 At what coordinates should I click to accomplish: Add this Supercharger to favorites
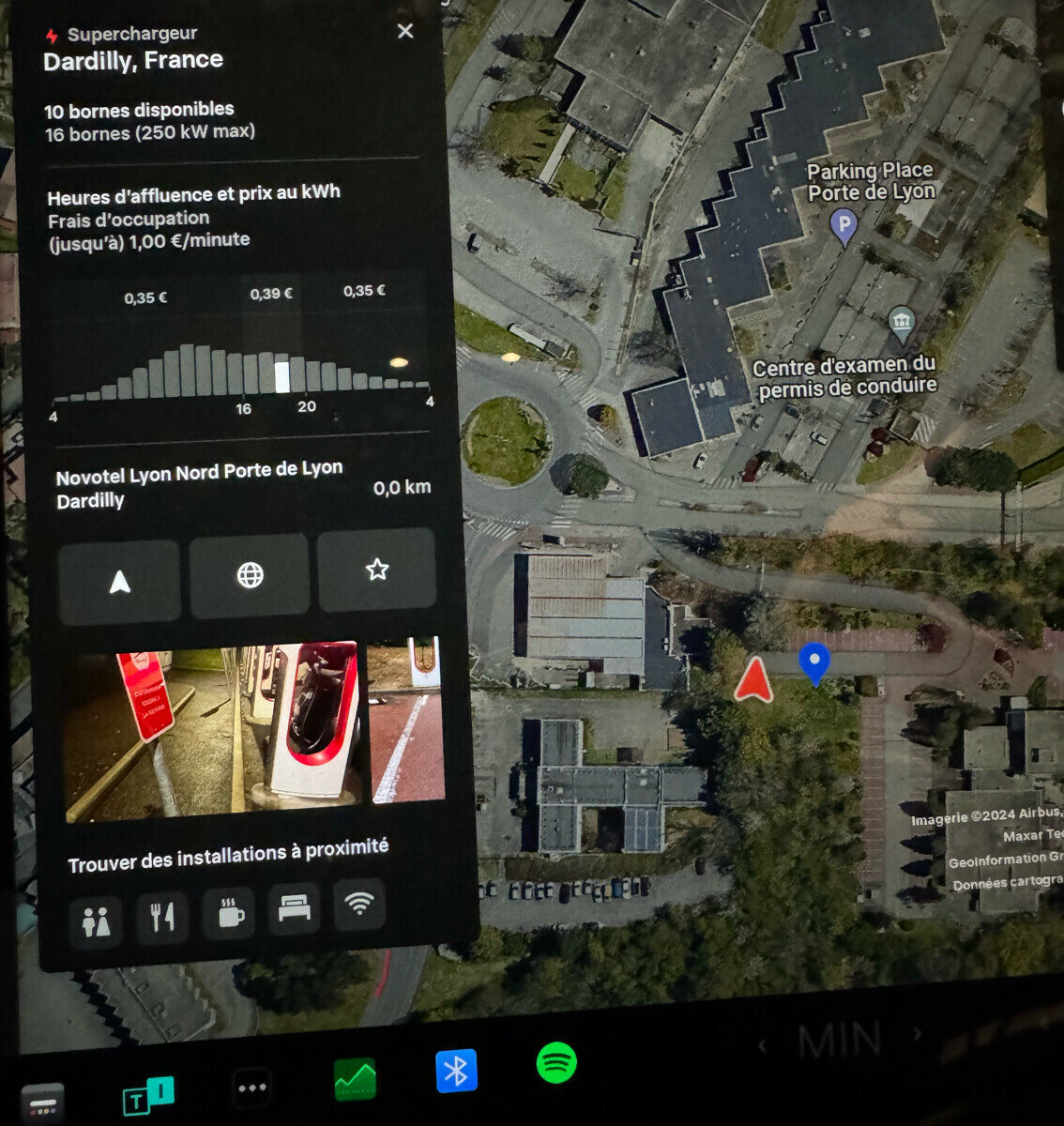(x=377, y=570)
